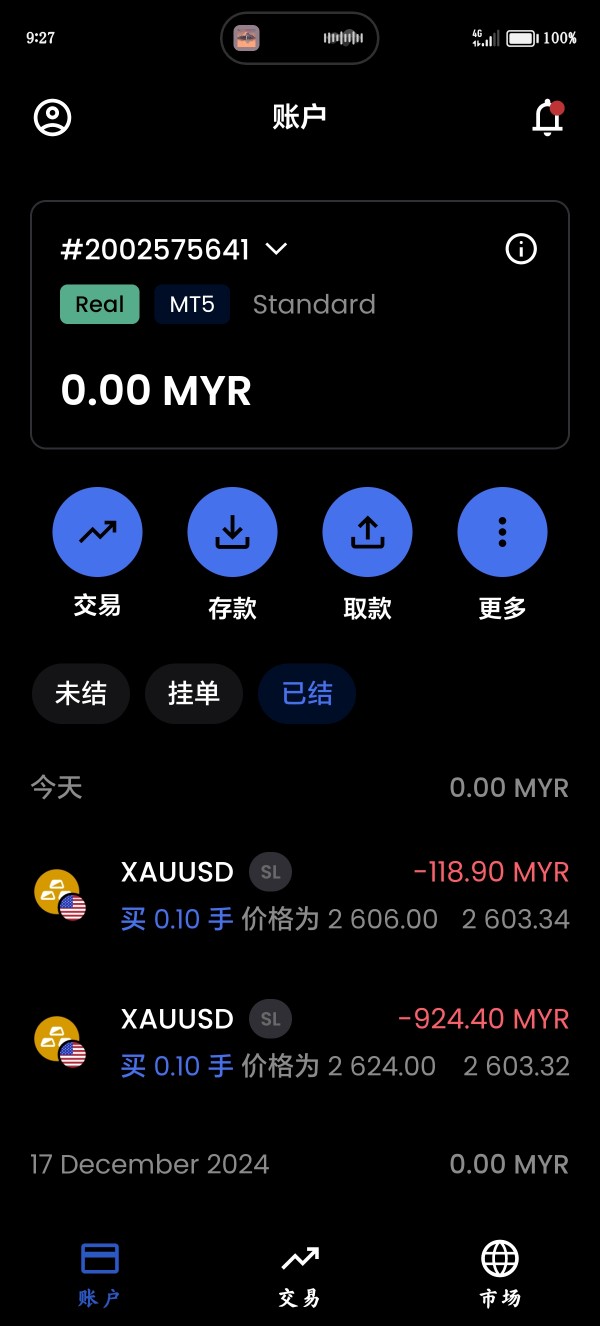Open the profile icon

(53, 117)
